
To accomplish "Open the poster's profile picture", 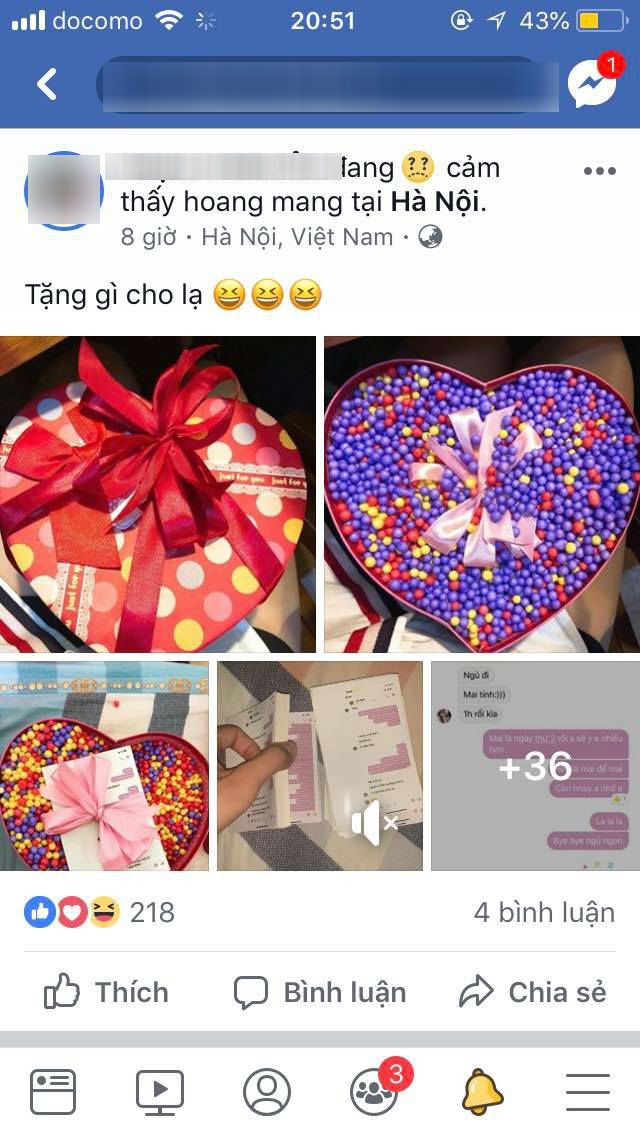I will click(x=63, y=191).
